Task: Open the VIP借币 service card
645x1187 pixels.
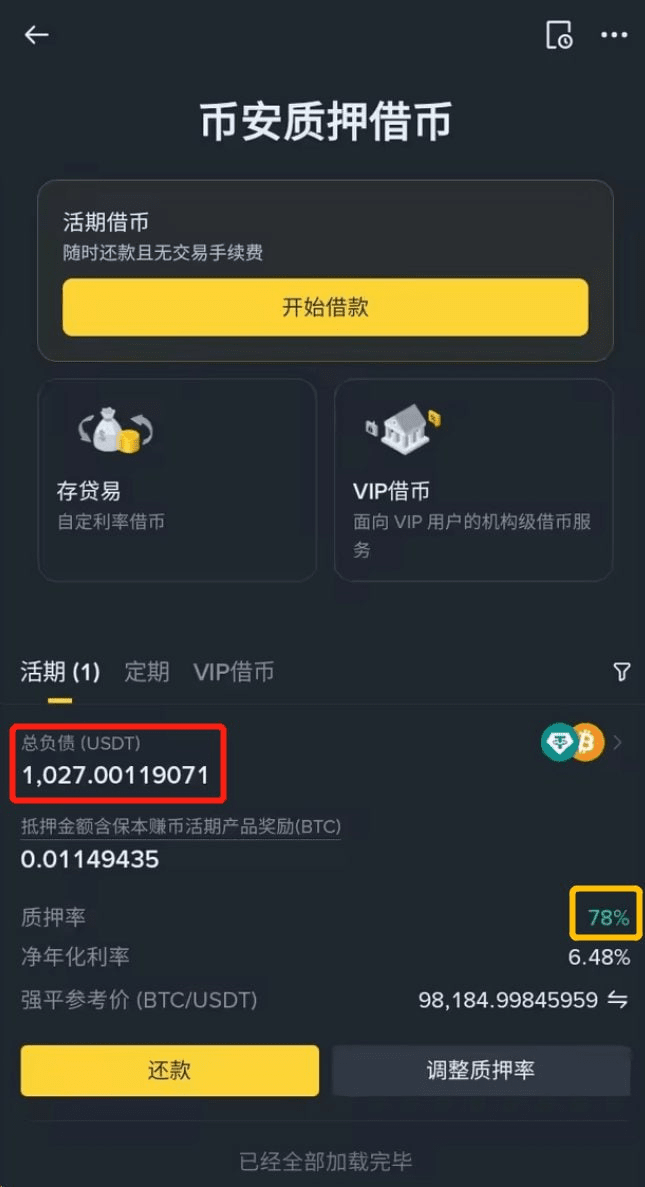Action: 473,479
